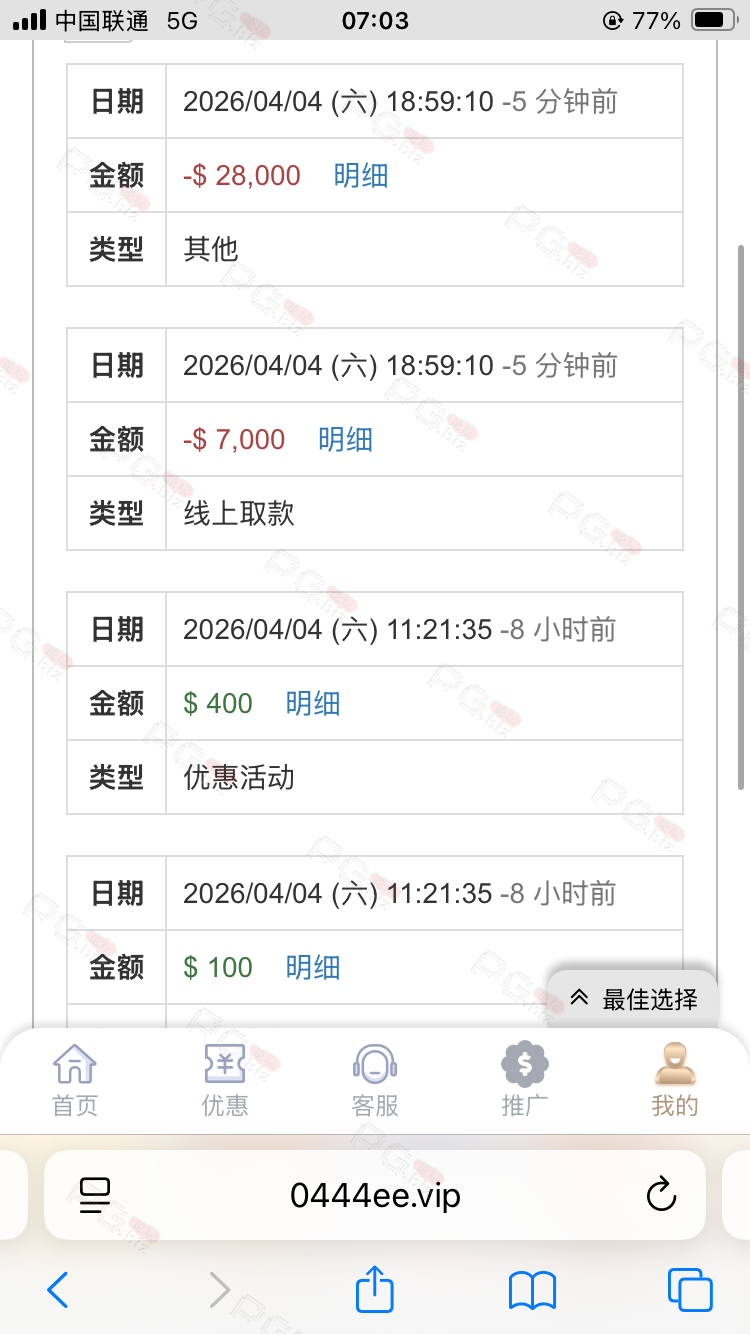This screenshot has width=750, height=1334.
Task: View 明细 of the -$ 7,000 withdrawal
Action: [345, 440]
